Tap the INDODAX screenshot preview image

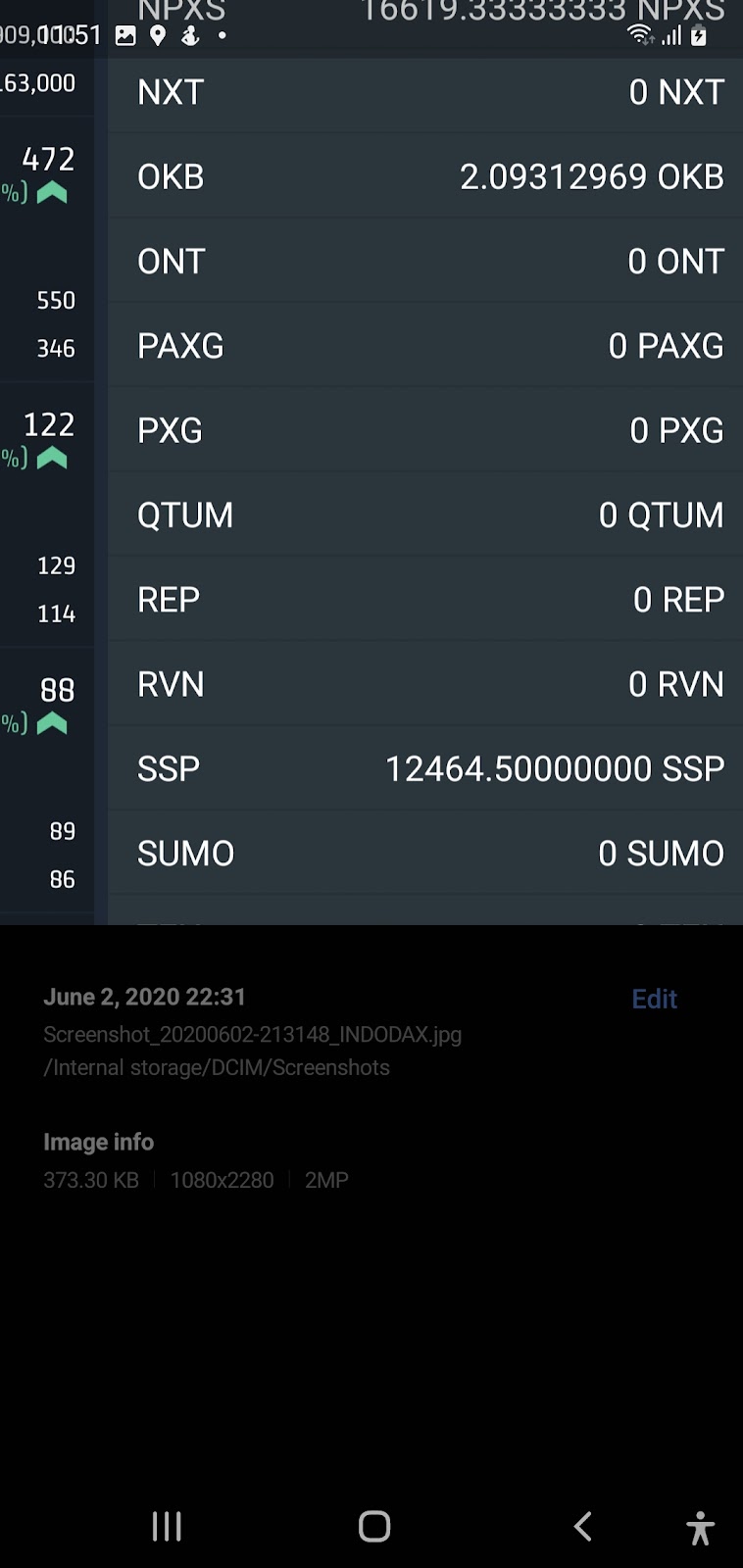pyautogui.click(x=371, y=463)
